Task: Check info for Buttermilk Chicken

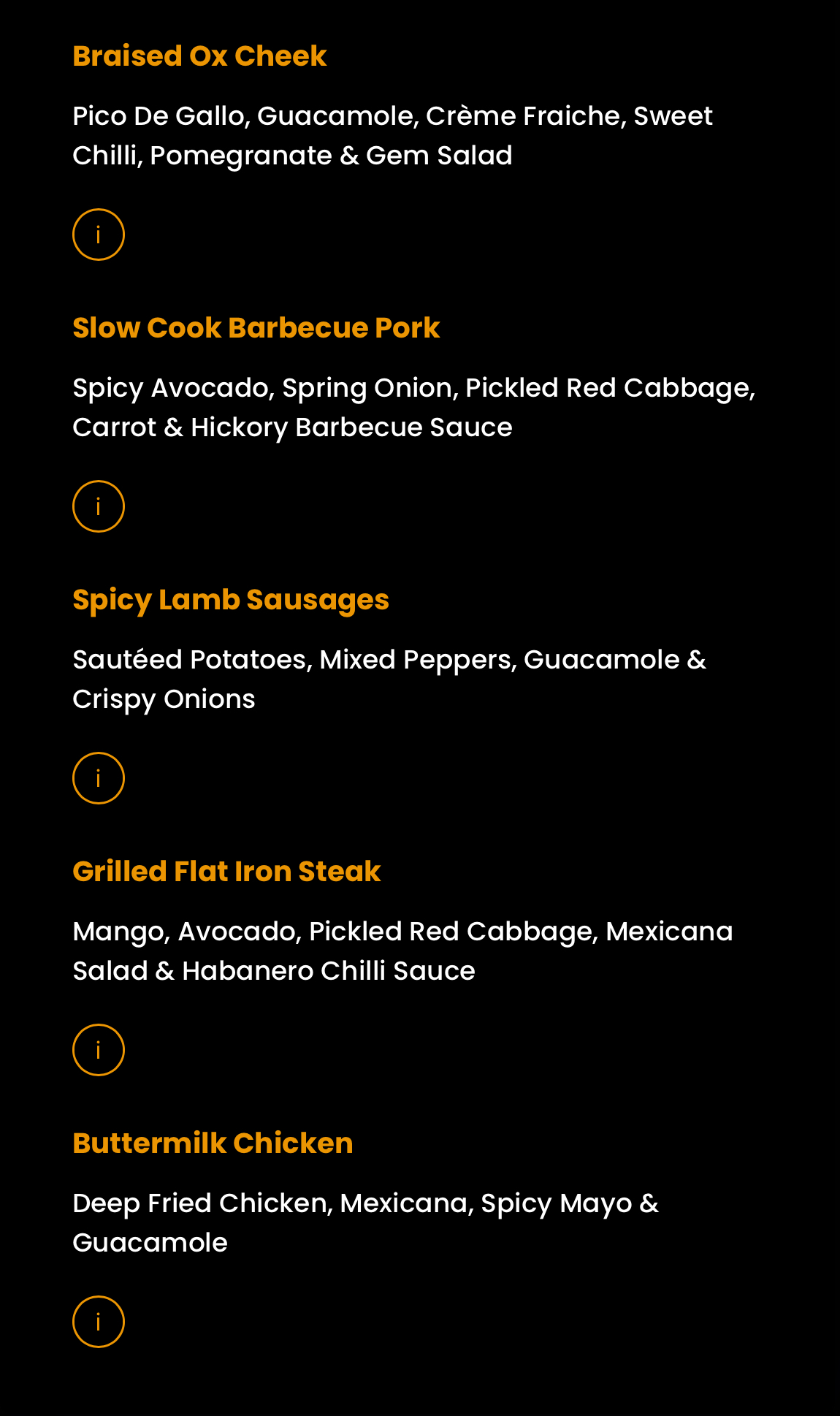Action: [x=99, y=1322]
